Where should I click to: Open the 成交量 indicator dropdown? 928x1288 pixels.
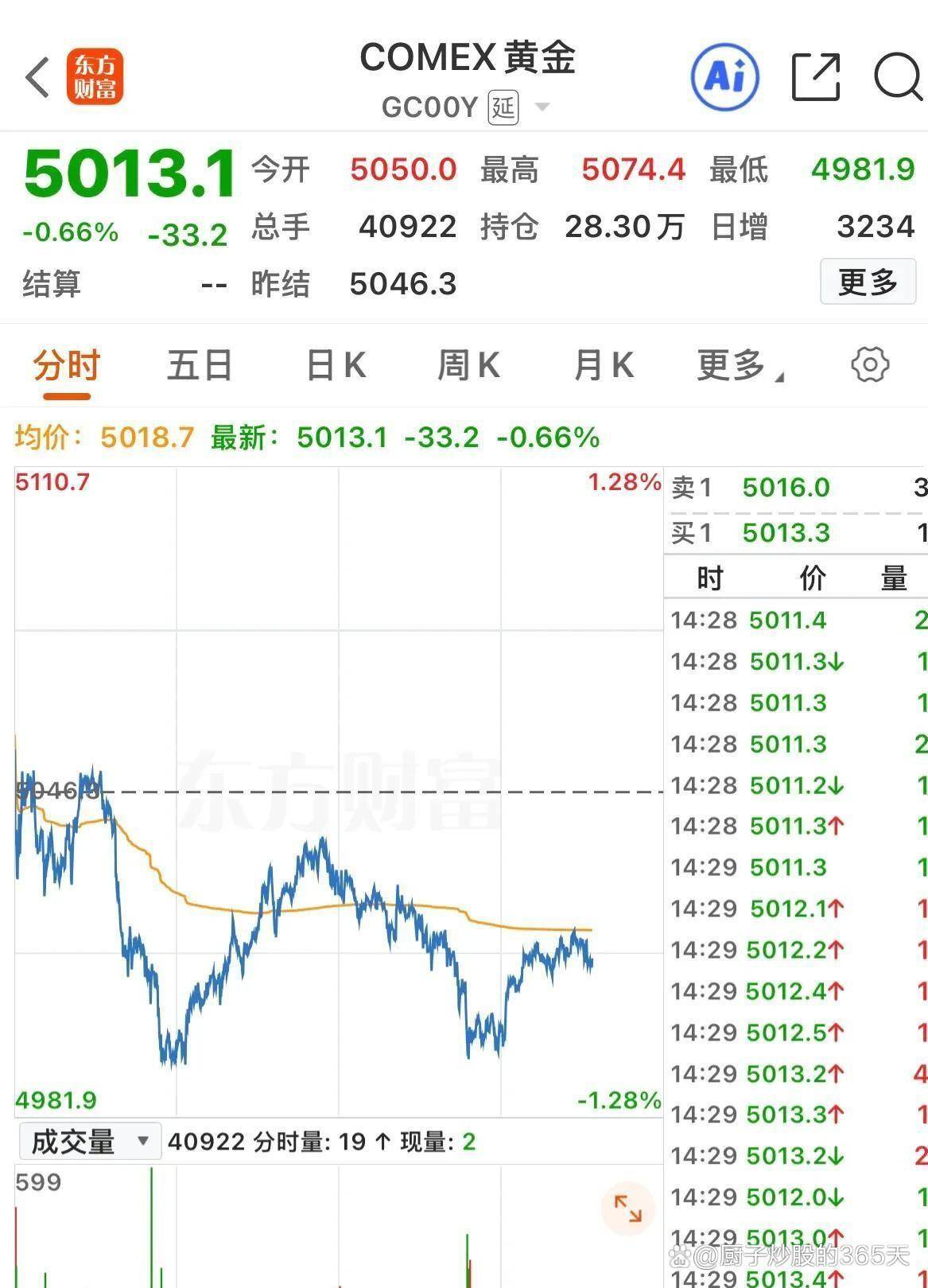90,1142
